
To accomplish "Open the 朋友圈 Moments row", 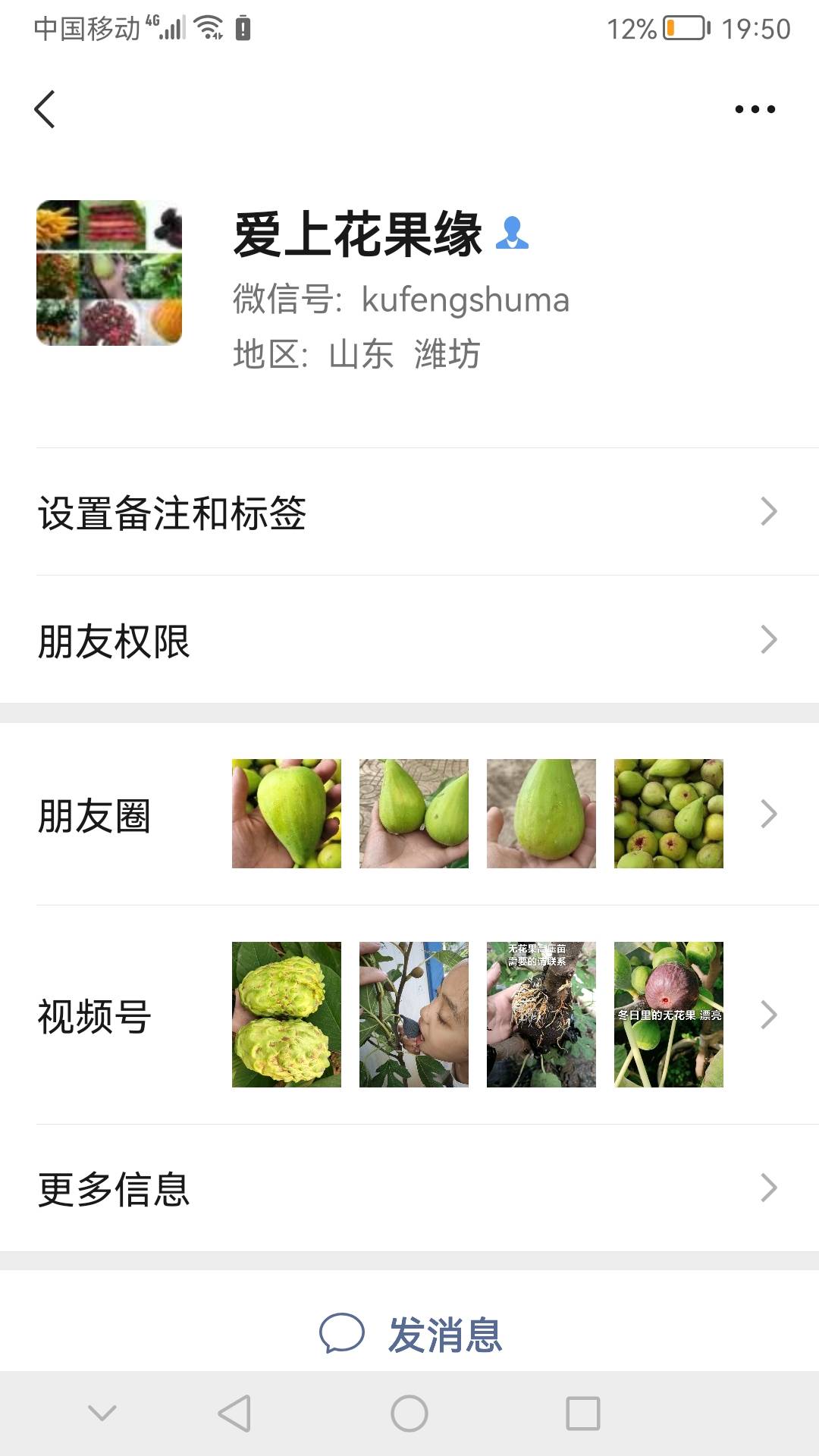I will click(409, 814).
